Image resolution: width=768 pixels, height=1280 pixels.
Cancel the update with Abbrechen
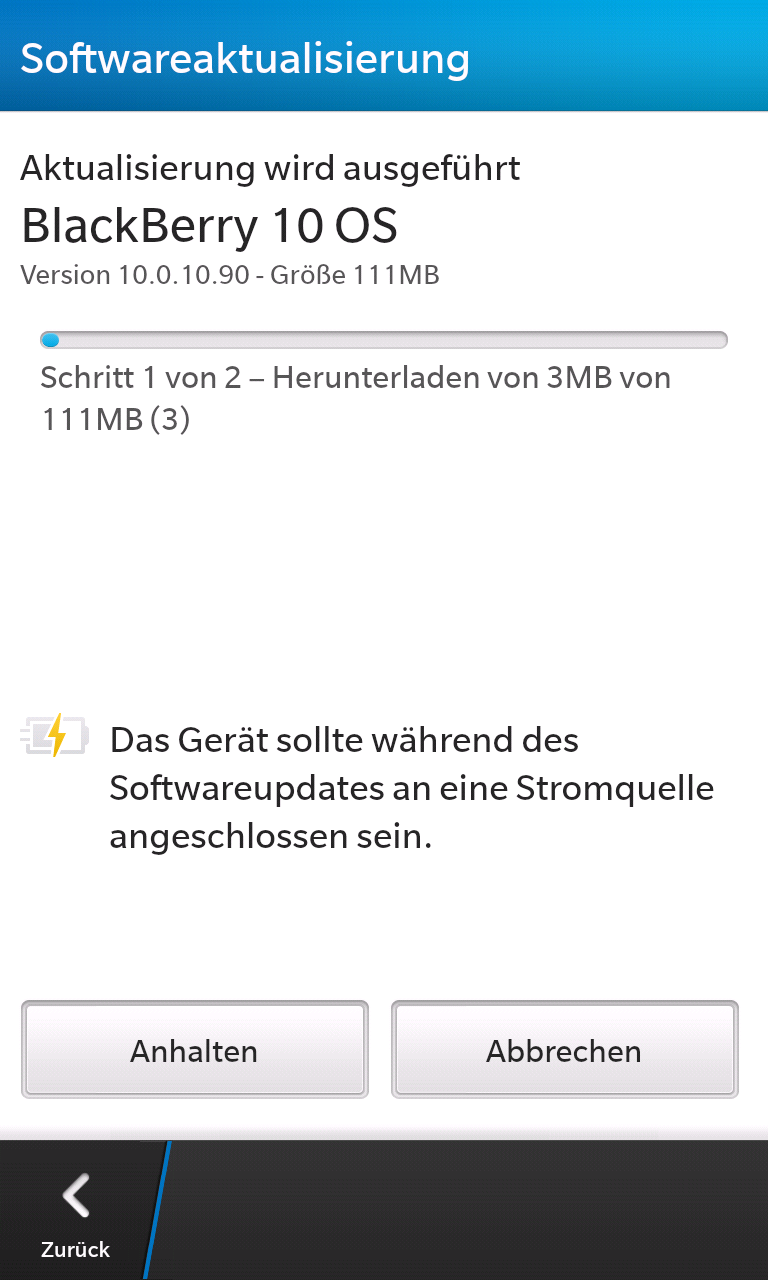pyautogui.click(x=564, y=1050)
